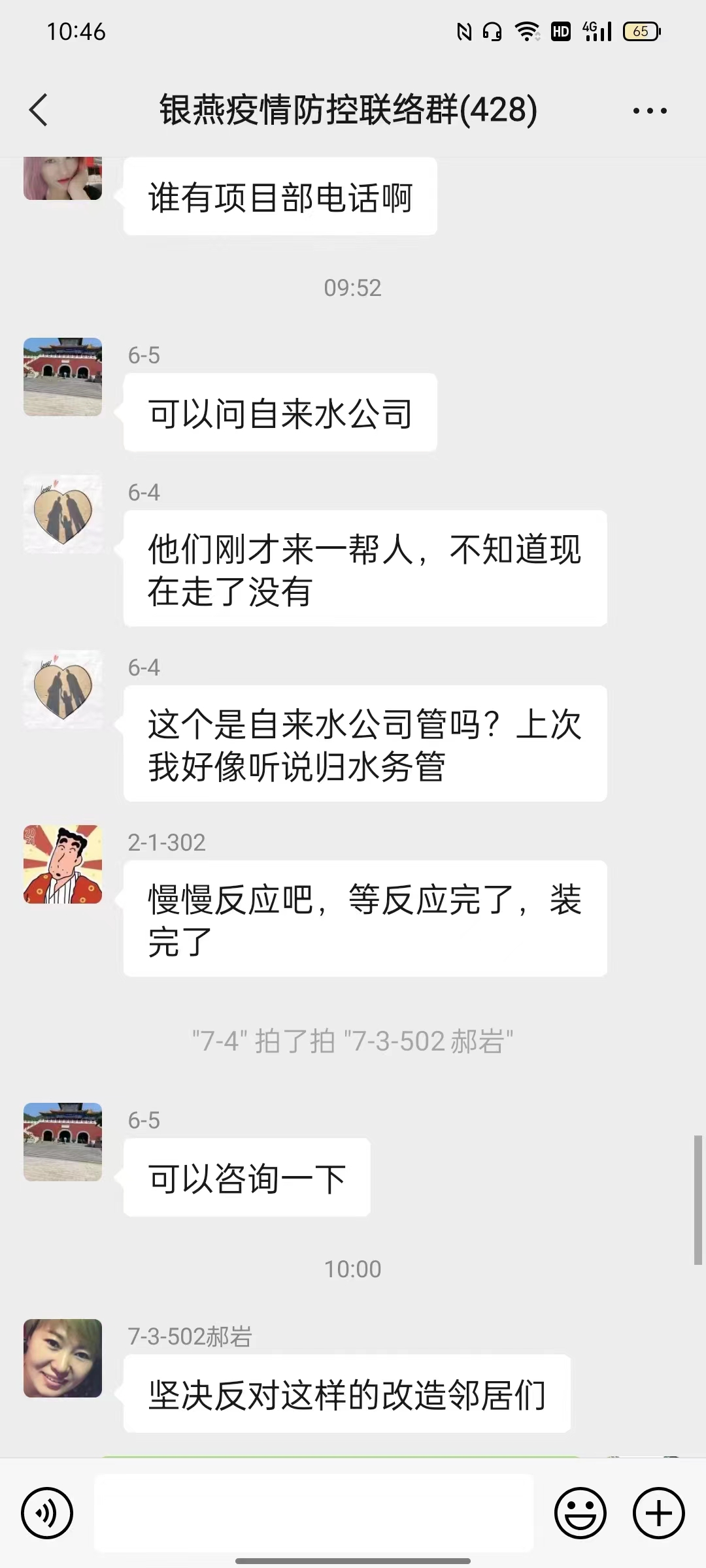Open profile of 7-3-502郝岩 via avatar
706x1568 pixels.
click(63, 1358)
